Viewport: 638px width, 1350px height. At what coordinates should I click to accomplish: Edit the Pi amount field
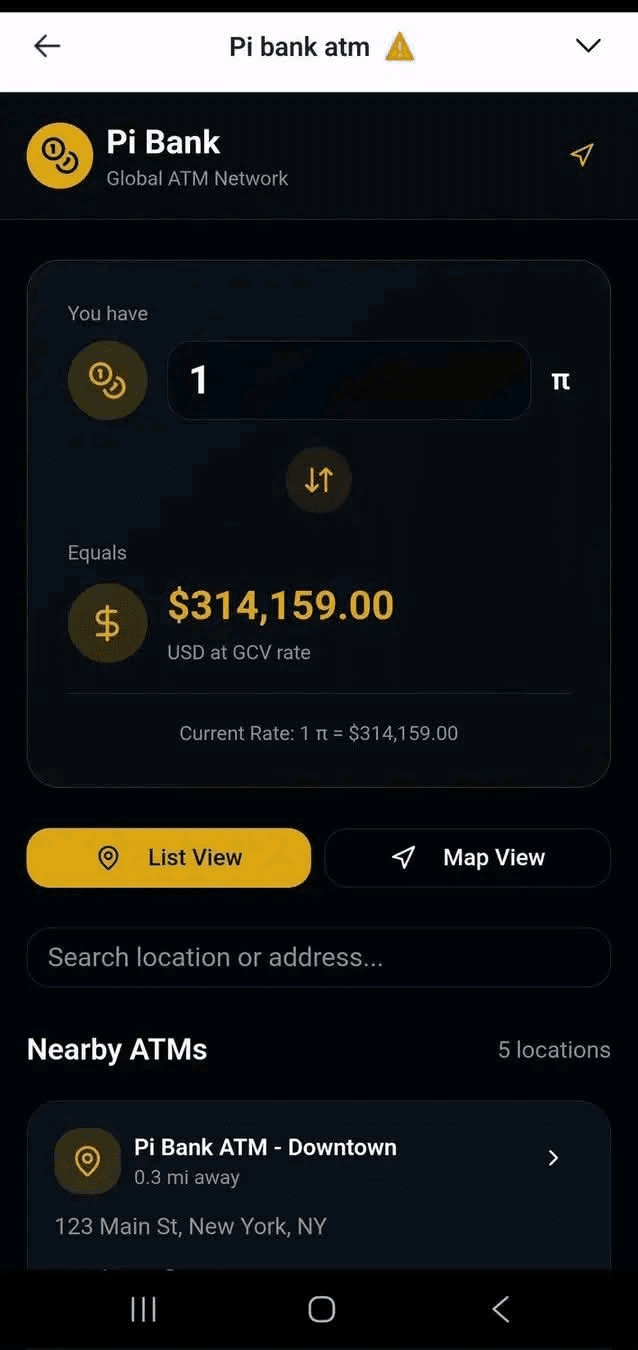[x=348, y=380]
